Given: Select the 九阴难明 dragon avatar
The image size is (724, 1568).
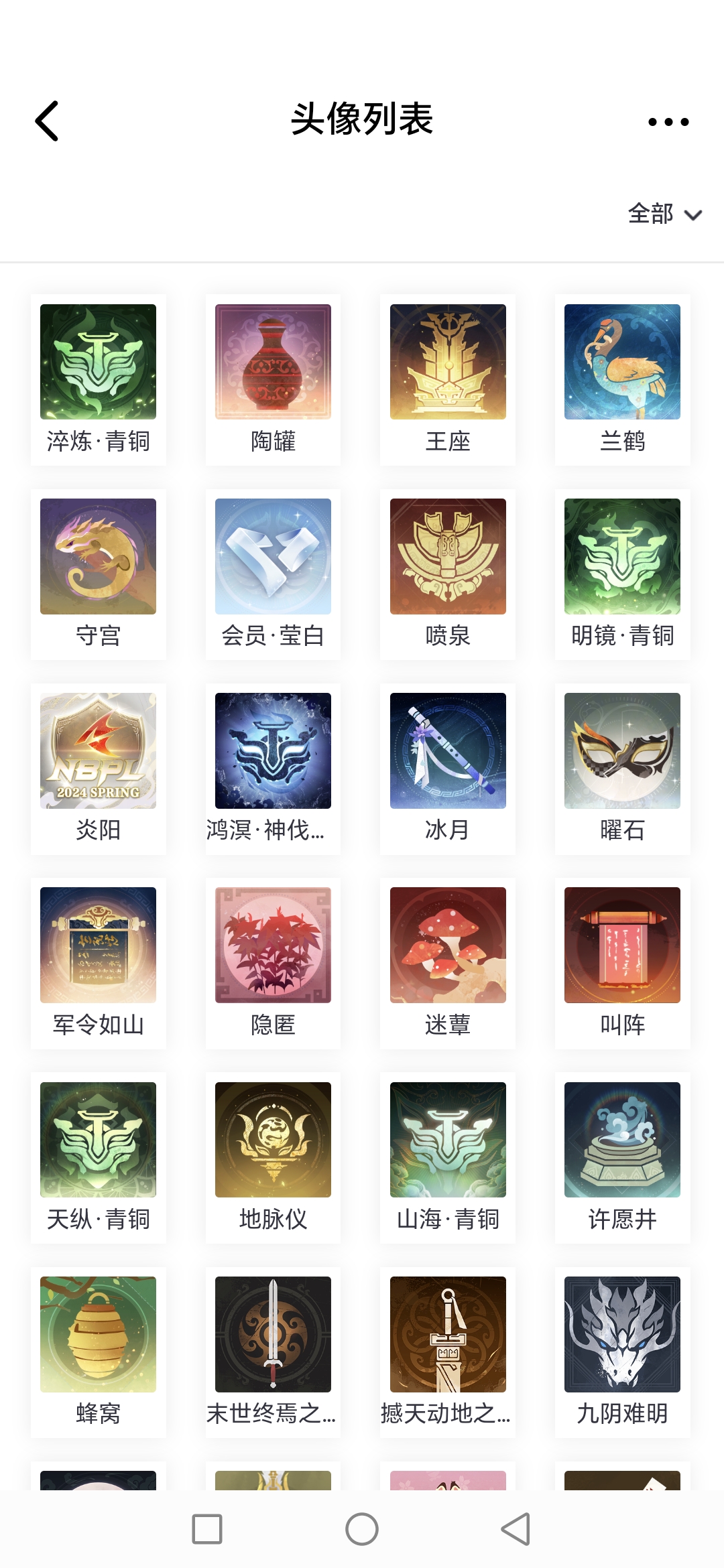Looking at the screenshot, I should [x=622, y=1334].
